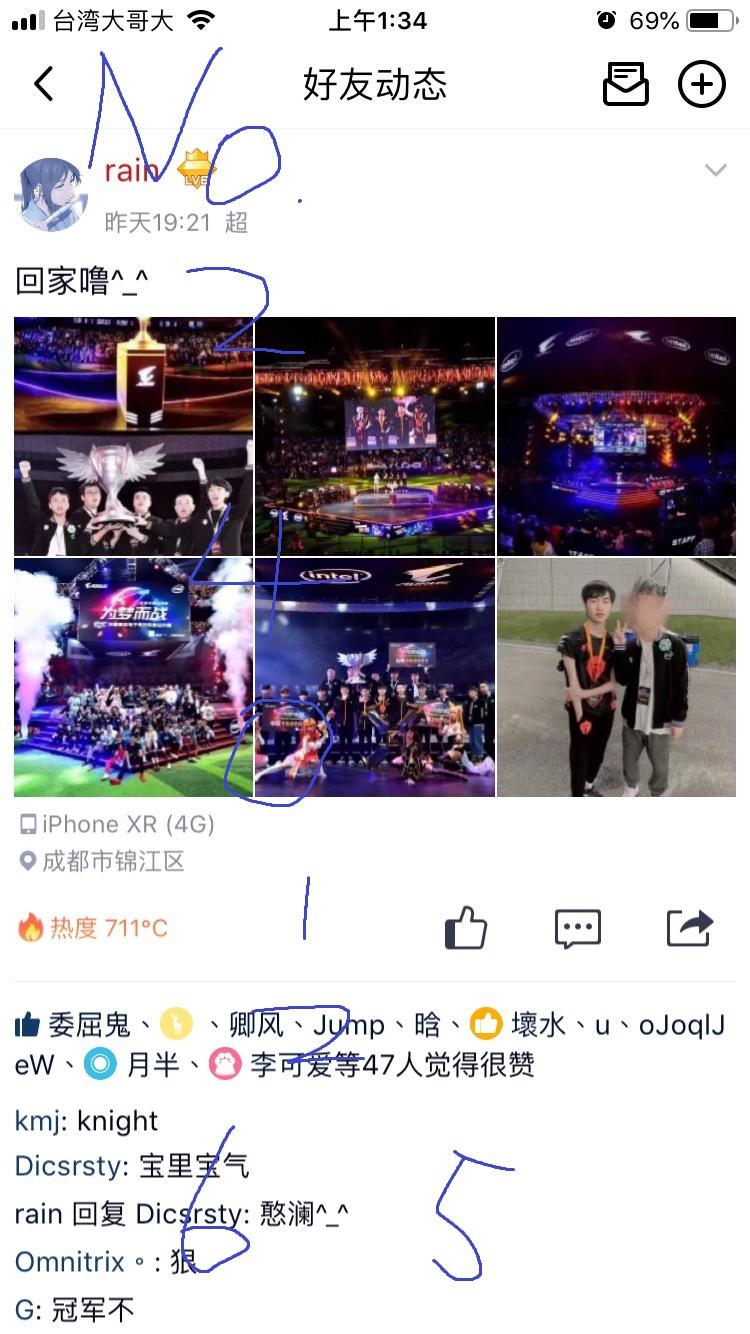Open the trophy celebration photo
Image resolution: width=750 pixels, height=1334 pixels.
point(134,436)
